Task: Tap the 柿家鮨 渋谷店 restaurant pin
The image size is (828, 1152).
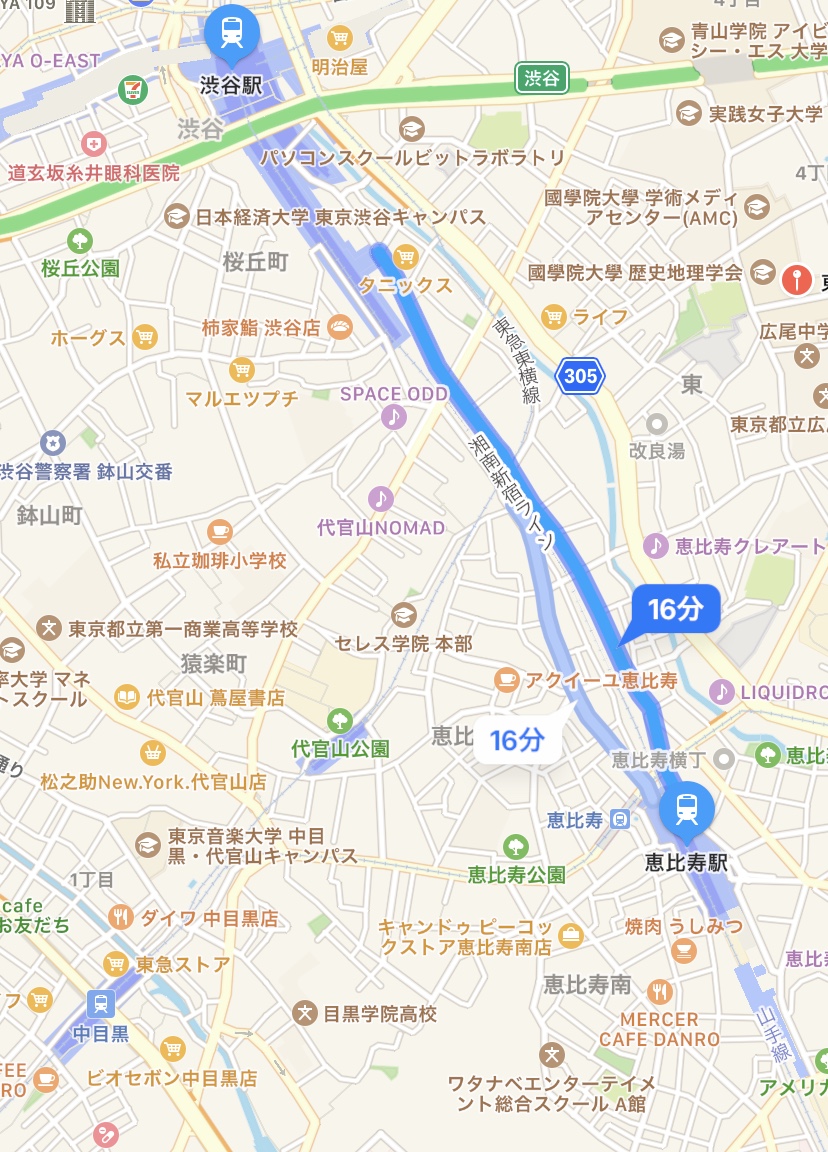Action: 341,327
